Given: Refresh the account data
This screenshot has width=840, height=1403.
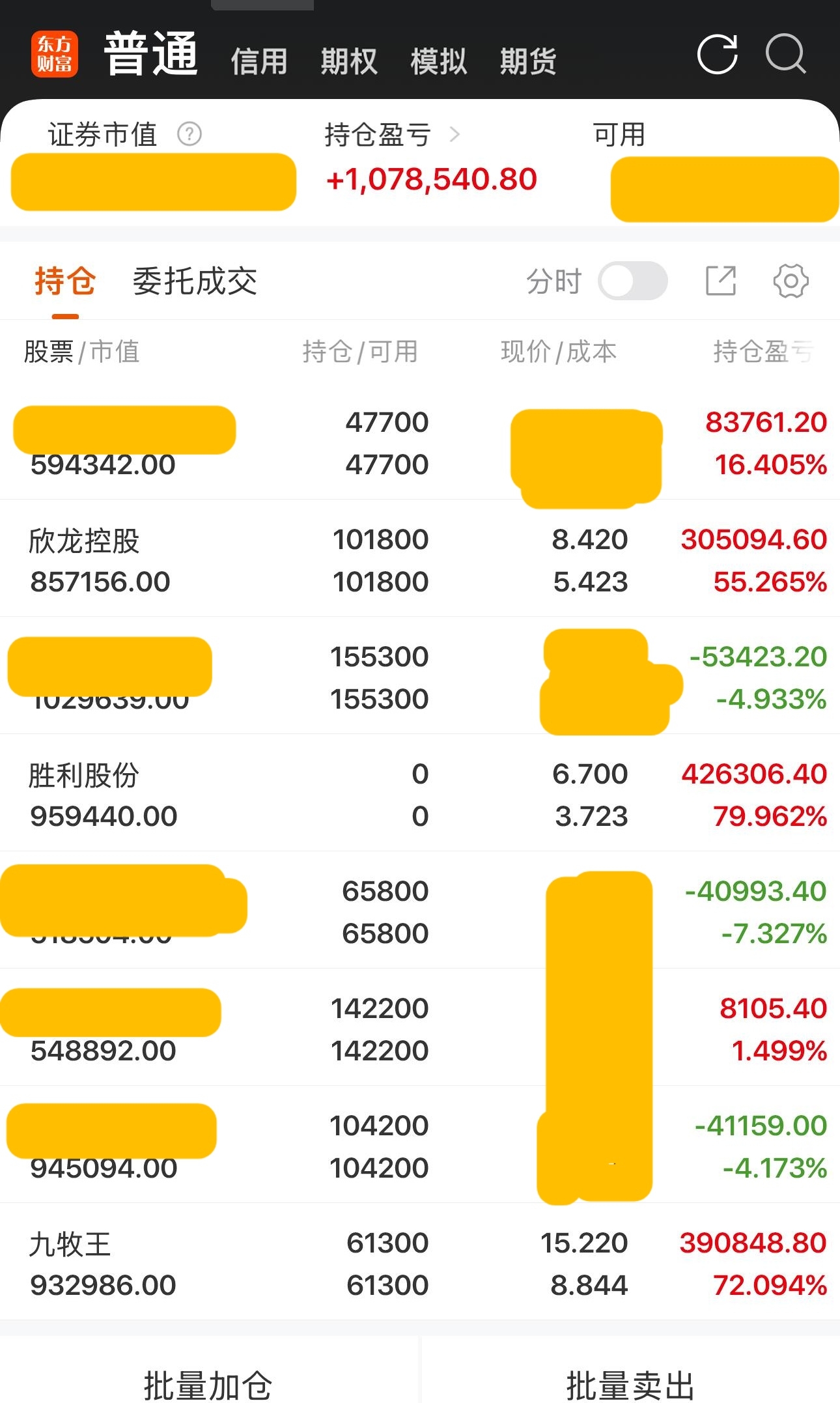Looking at the screenshot, I should tap(717, 54).
